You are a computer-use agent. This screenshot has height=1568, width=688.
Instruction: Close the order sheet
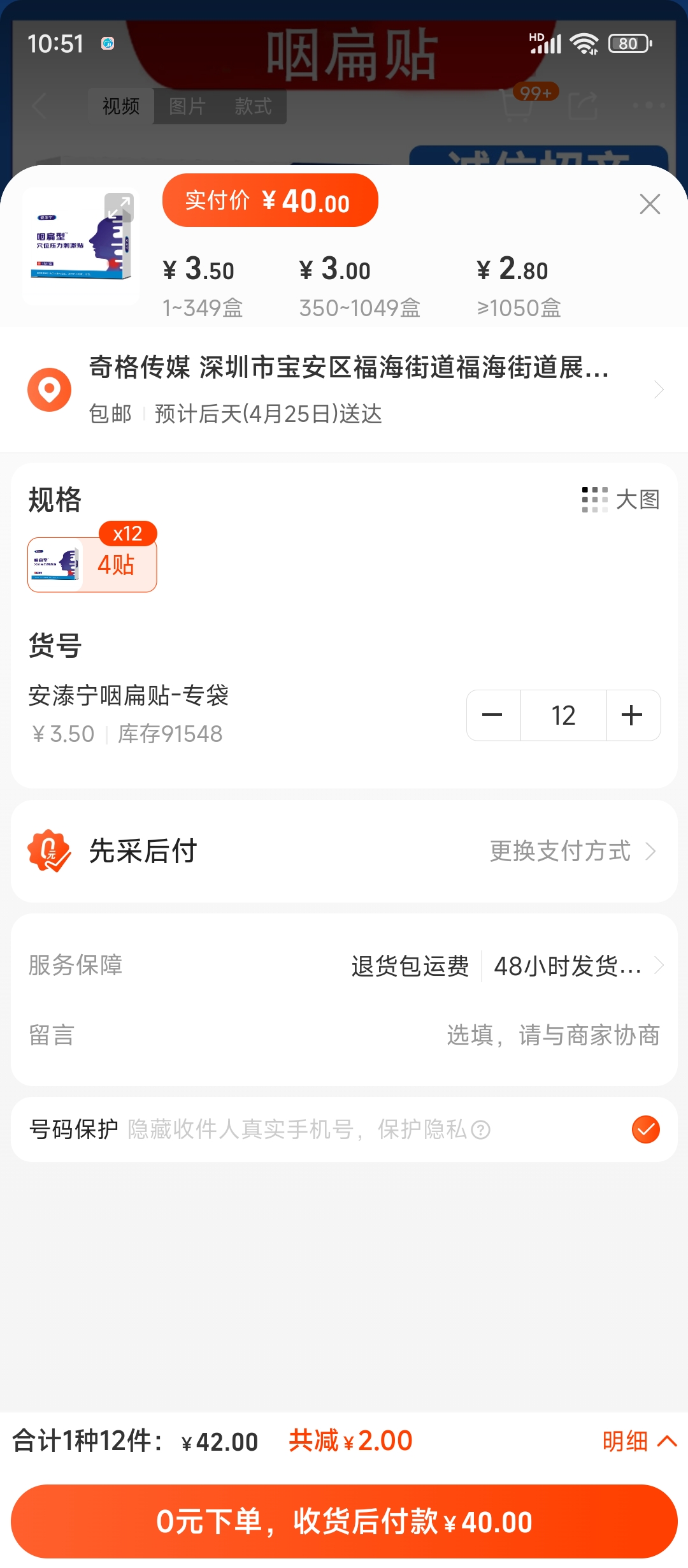point(650,204)
